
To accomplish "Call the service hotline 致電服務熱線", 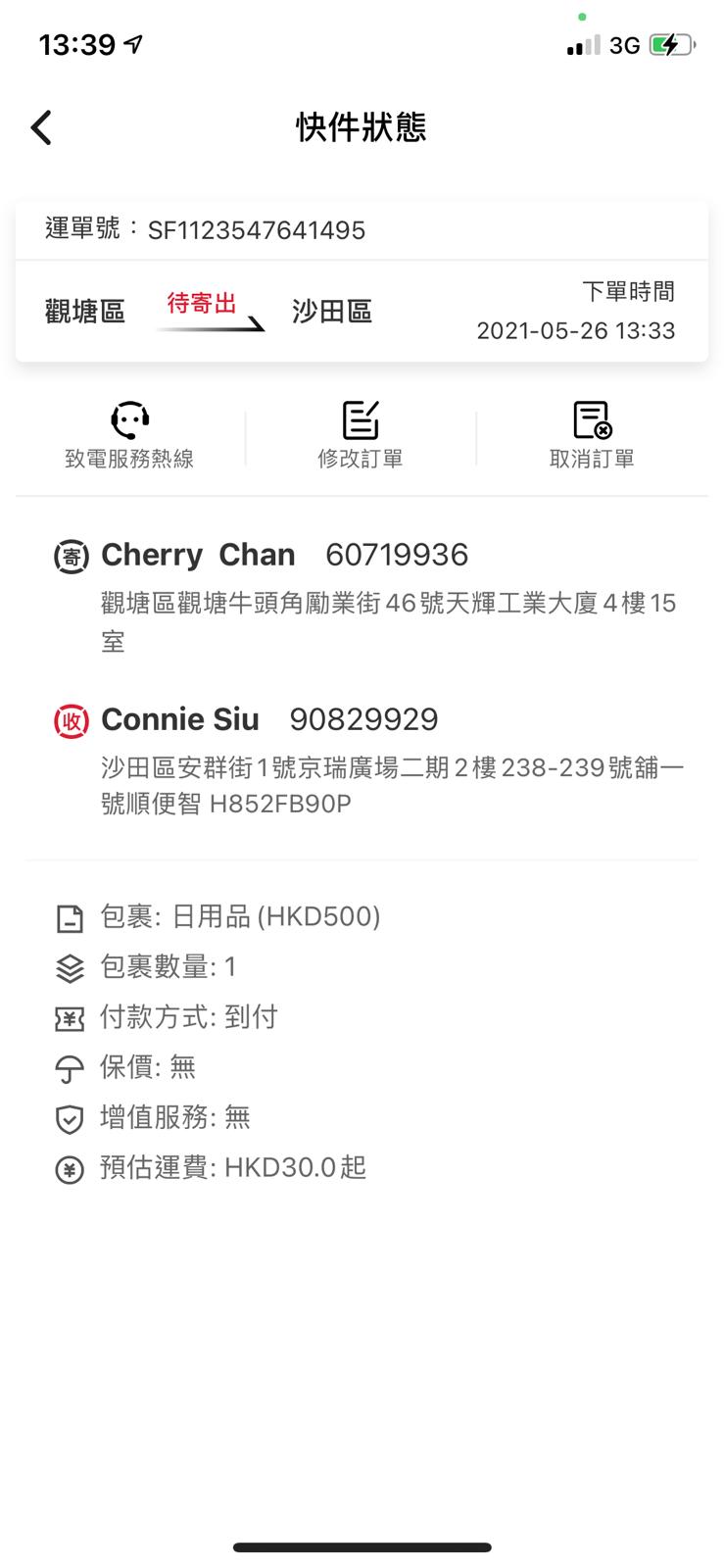I will tap(129, 434).
